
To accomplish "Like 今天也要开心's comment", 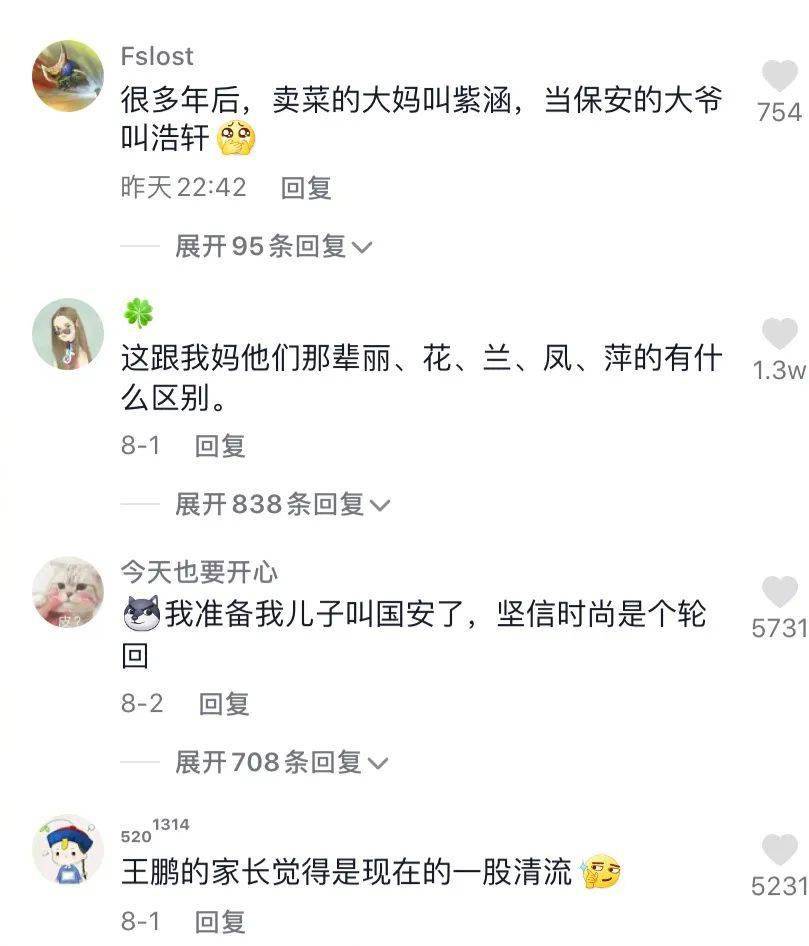I will point(779,593).
